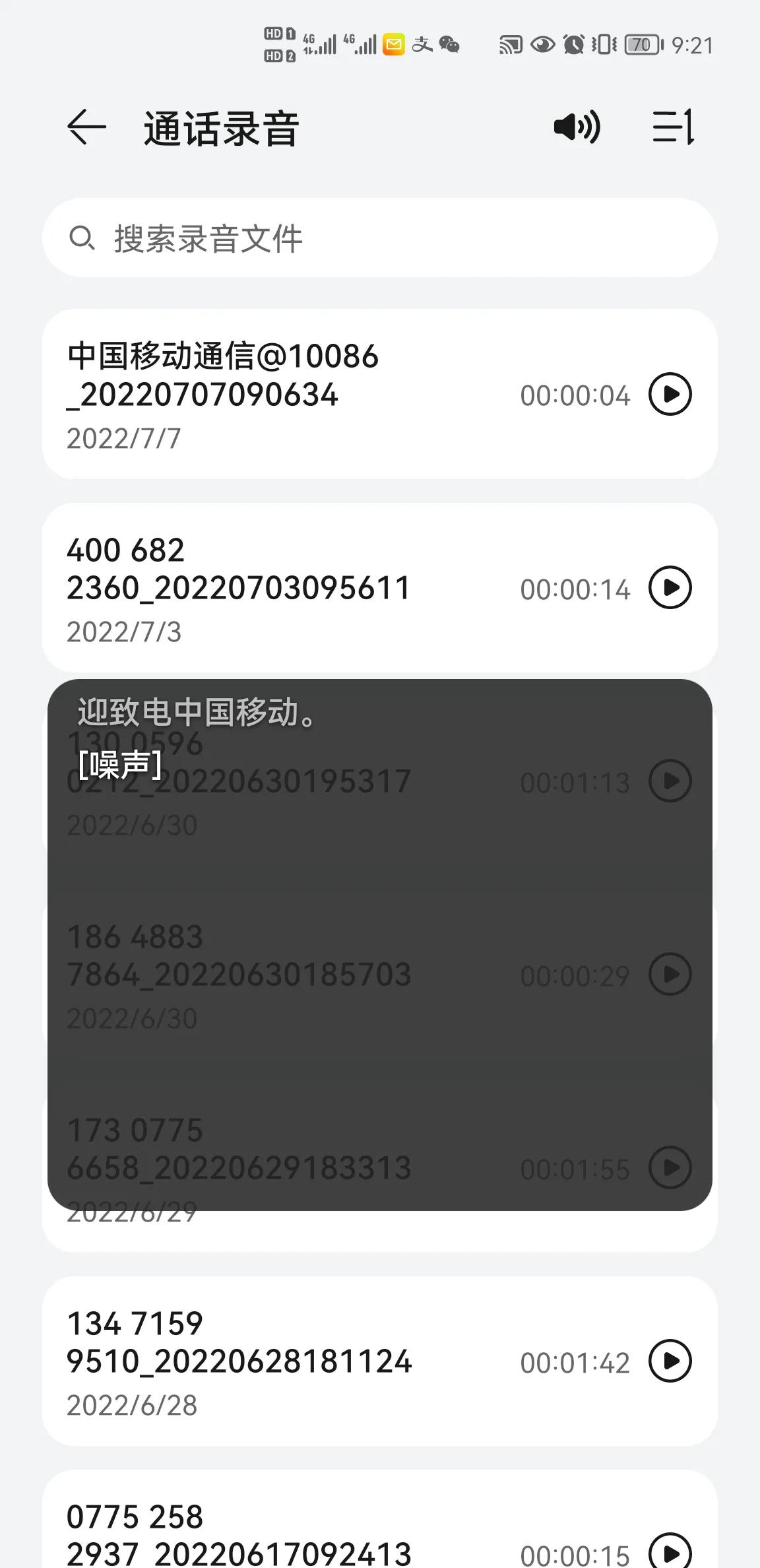Image resolution: width=760 pixels, height=1568 pixels.
Task: Play the 400 682 2360 recording
Action: point(670,587)
